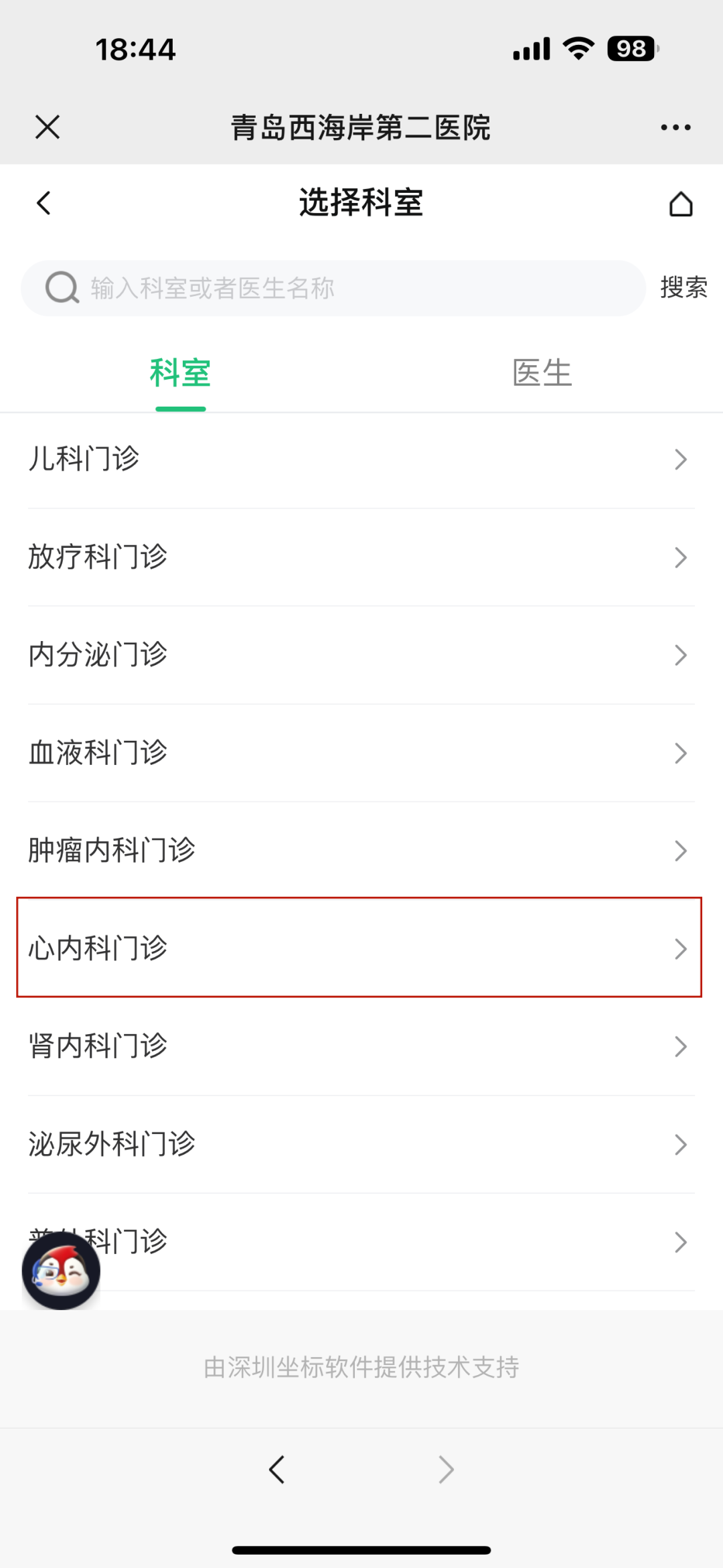
Task: Open the three-dot more options menu
Action: [x=675, y=127]
